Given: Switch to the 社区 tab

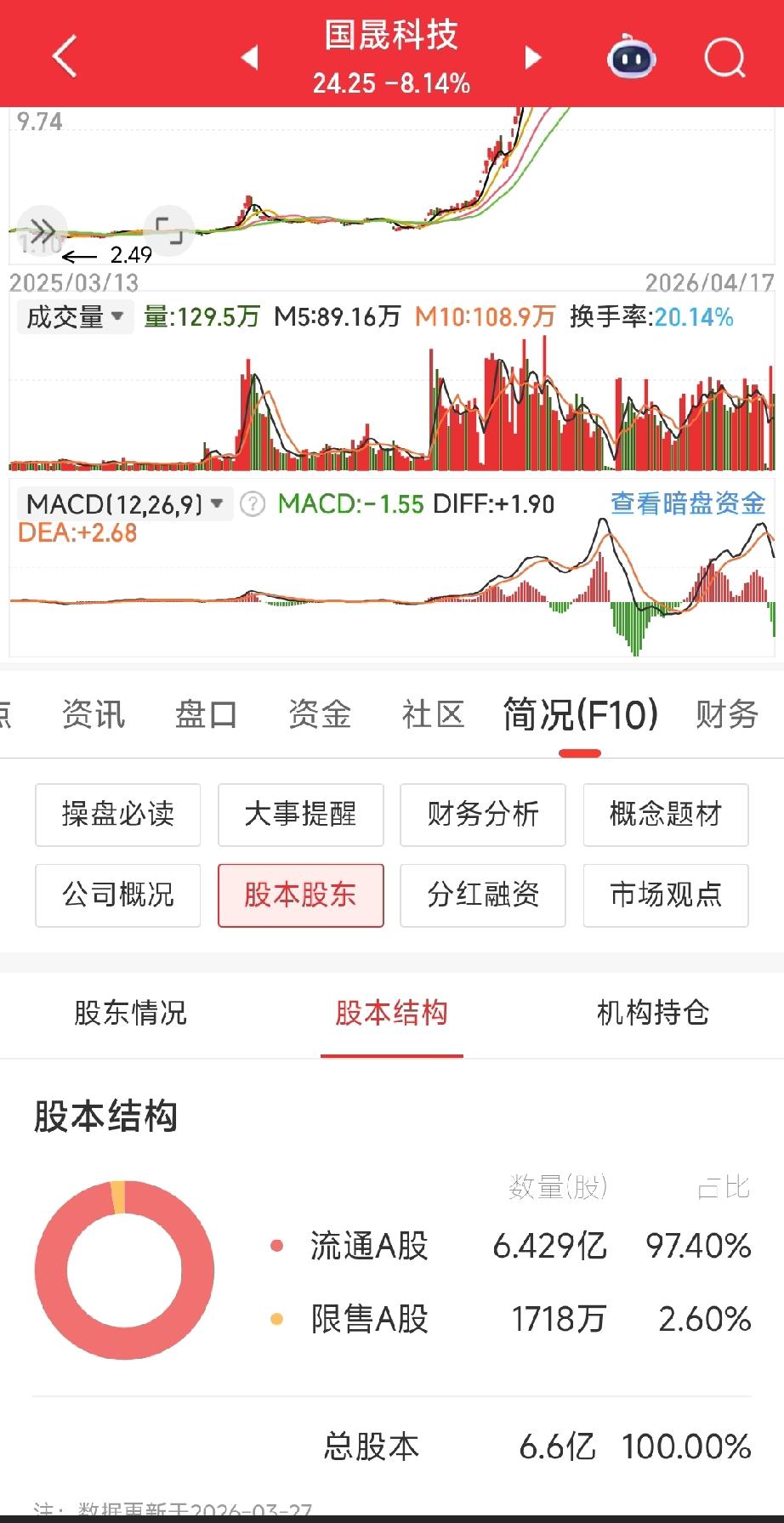Looking at the screenshot, I should click(x=433, y=714).
